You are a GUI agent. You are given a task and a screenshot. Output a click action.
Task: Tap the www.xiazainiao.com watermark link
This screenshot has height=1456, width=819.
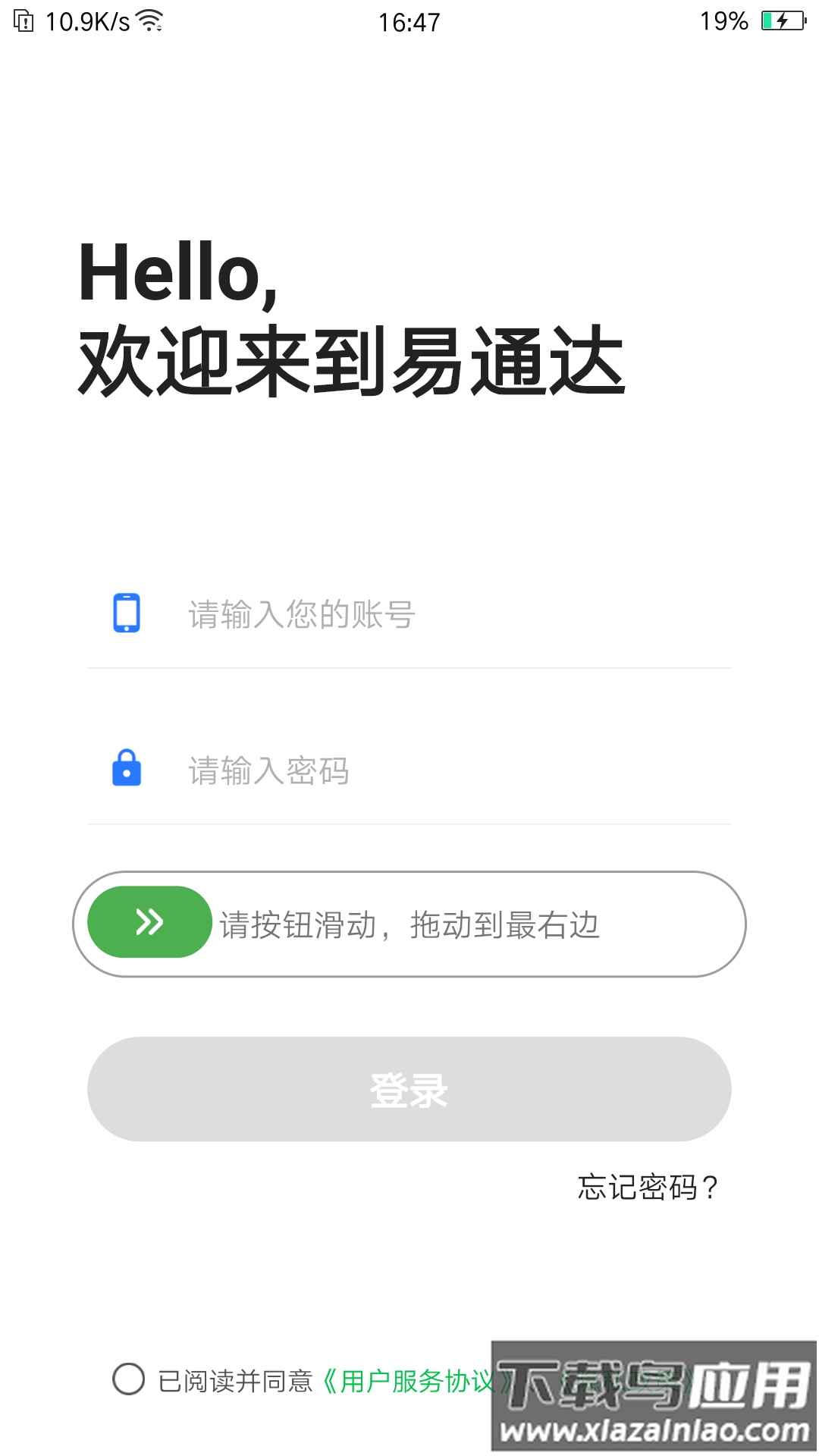652,1432
